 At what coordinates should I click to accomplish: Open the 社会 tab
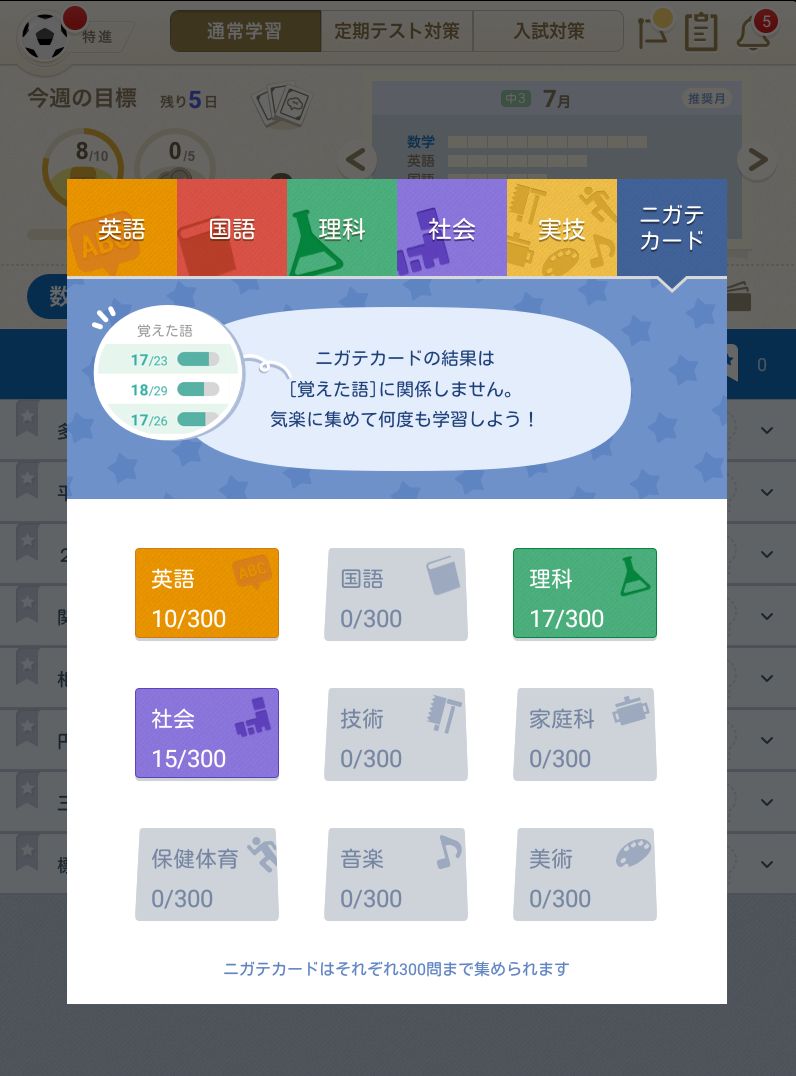coord(452,229)
